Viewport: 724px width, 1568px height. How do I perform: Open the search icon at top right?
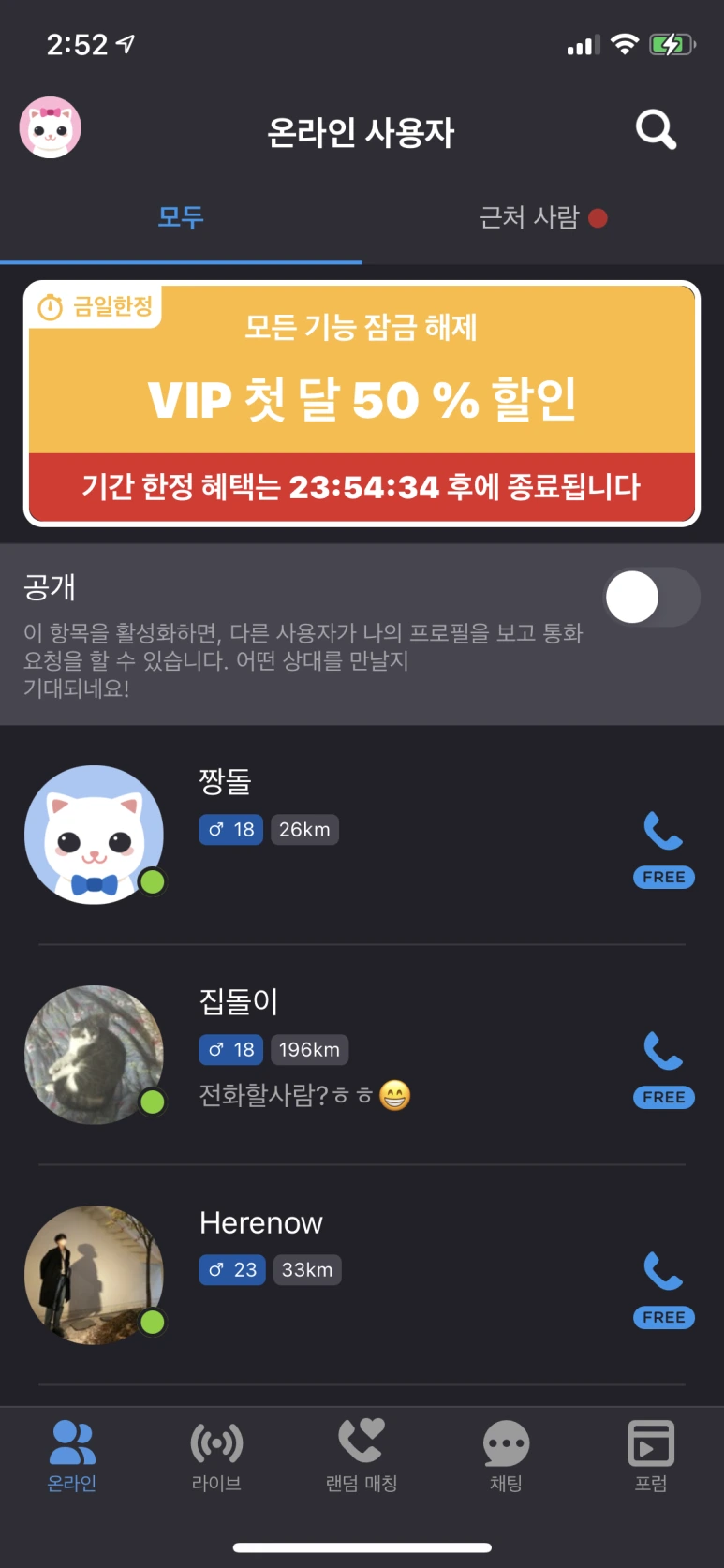(655, 129)
